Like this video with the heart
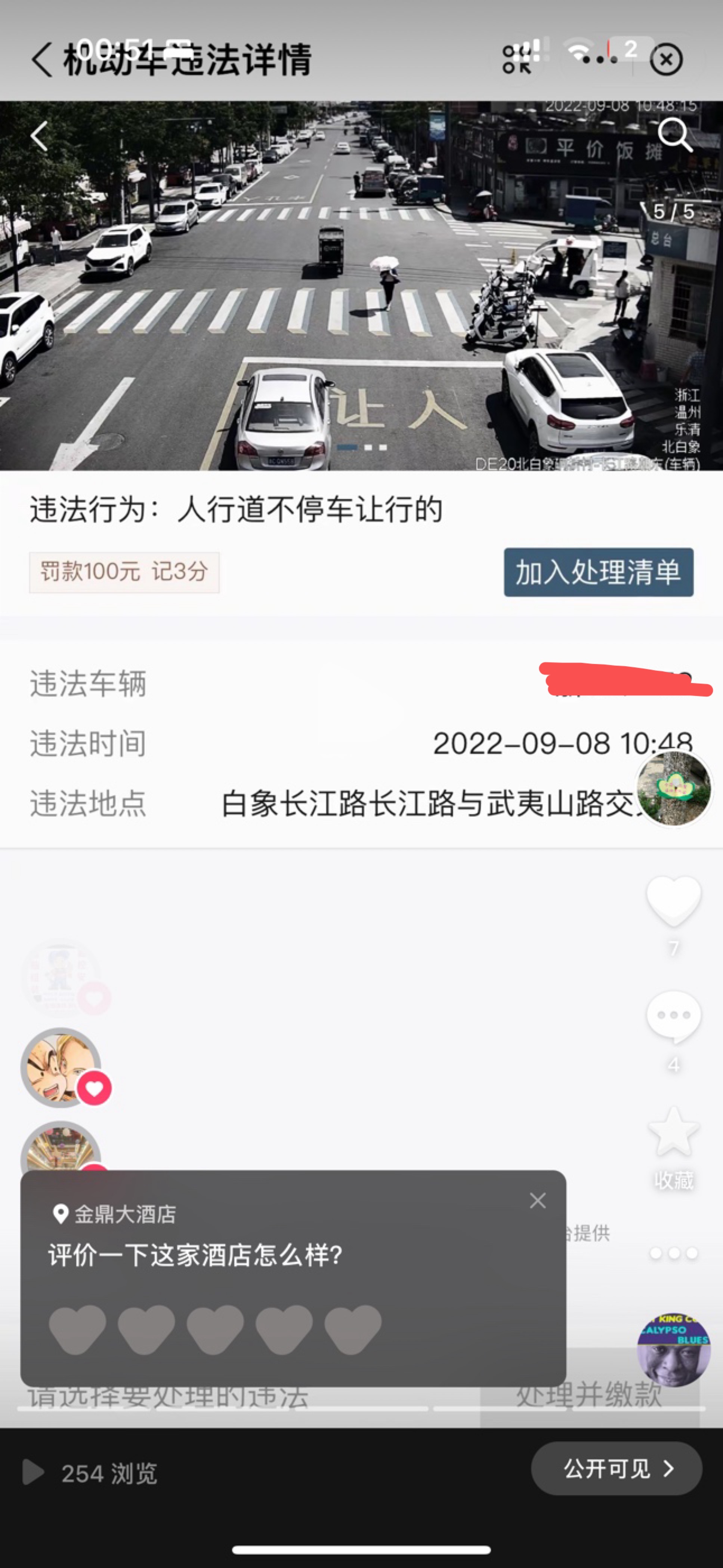Screen dimensions: 723x1568 pyautogui.click(x=673, y=901)
